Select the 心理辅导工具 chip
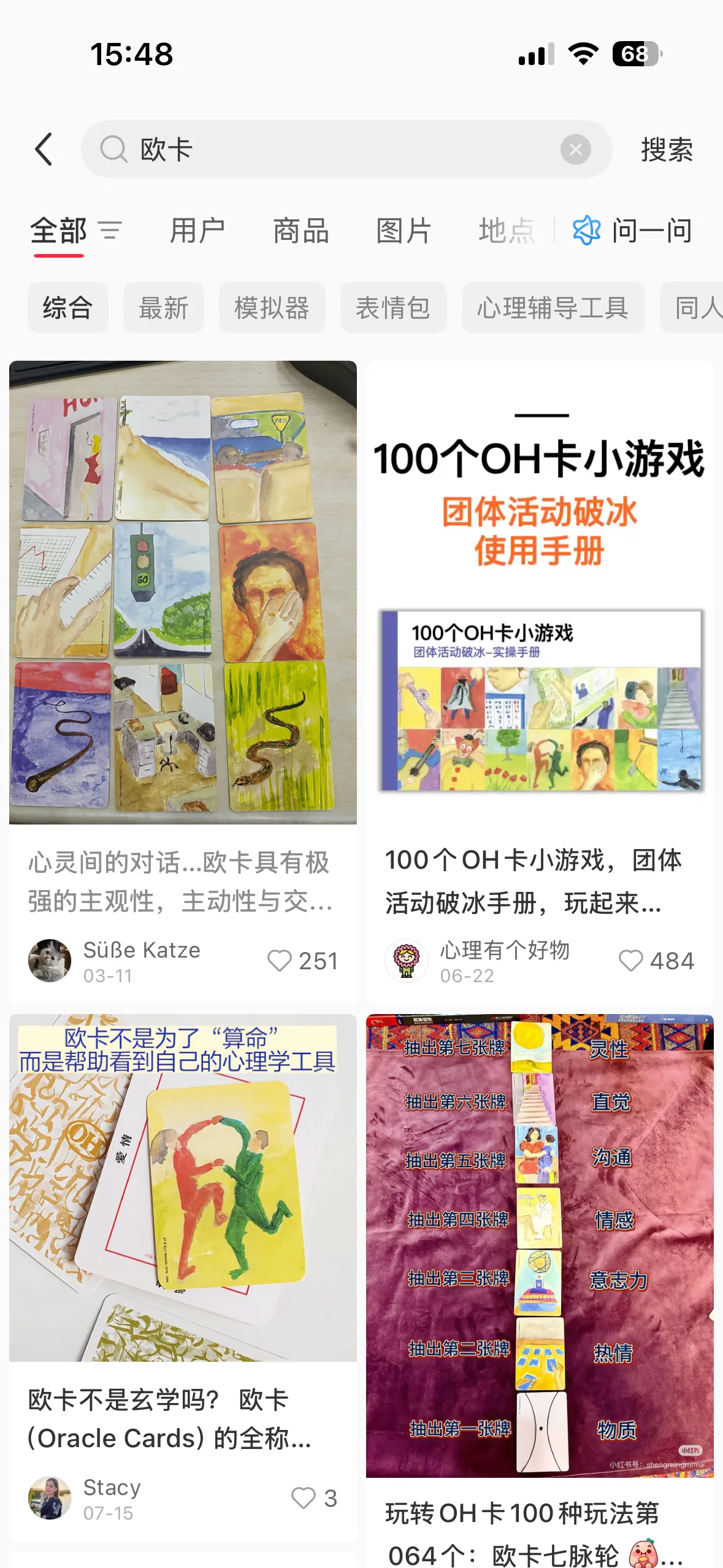Image resolution: width=723 pixels, height=1568 pixels. pyautogui.click(x=553, y=307)
